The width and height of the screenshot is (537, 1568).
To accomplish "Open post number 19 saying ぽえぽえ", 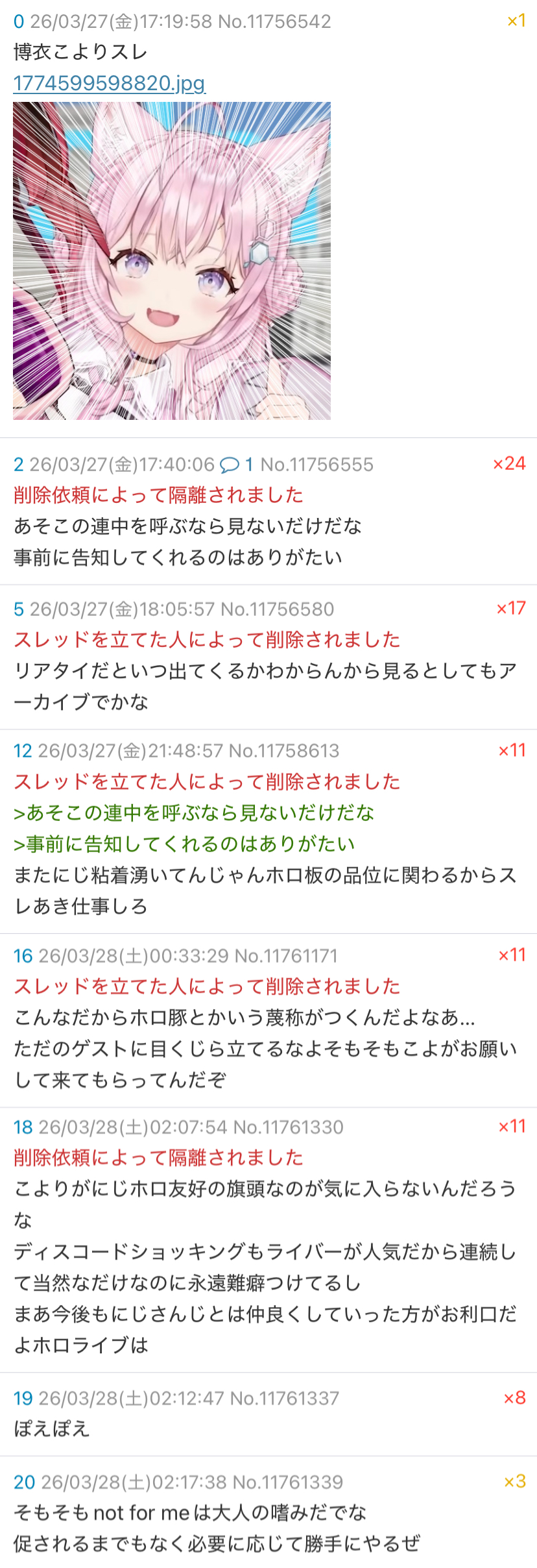I will (x=23, y=1399).
